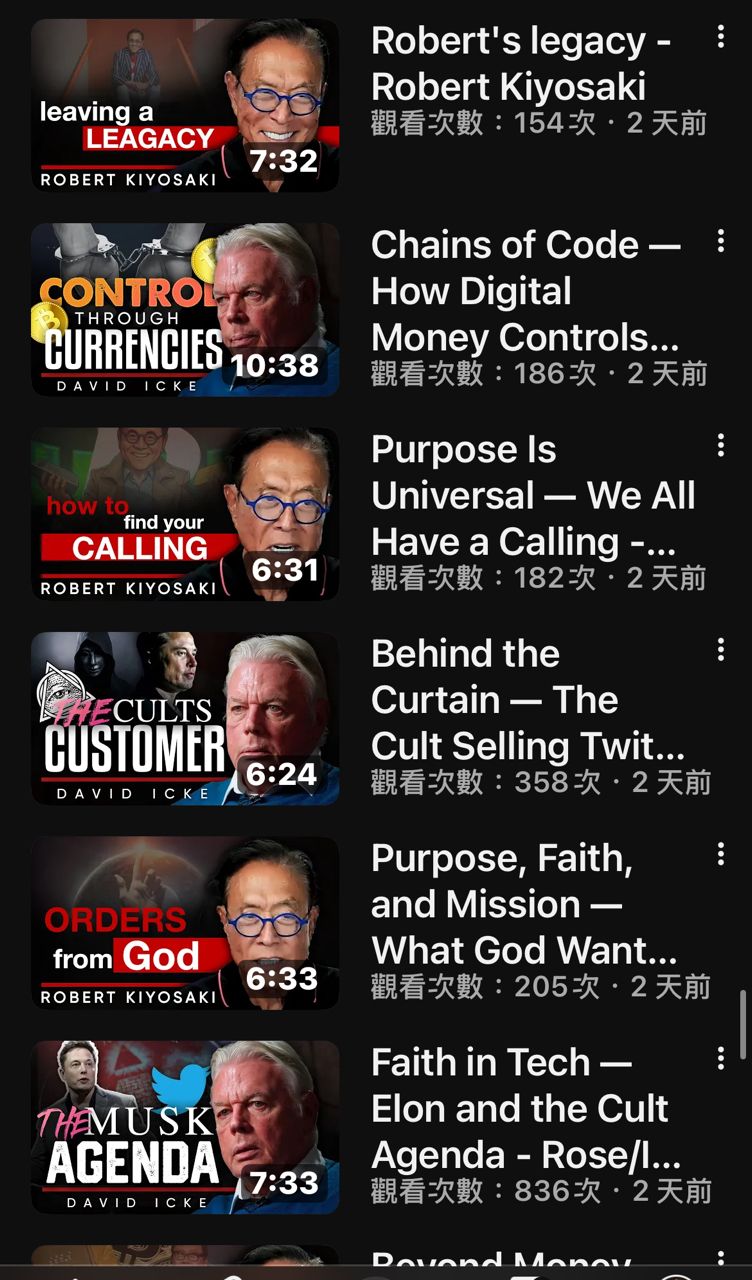Show options for 'Purpose Is Universal' video

click(720, 446)
